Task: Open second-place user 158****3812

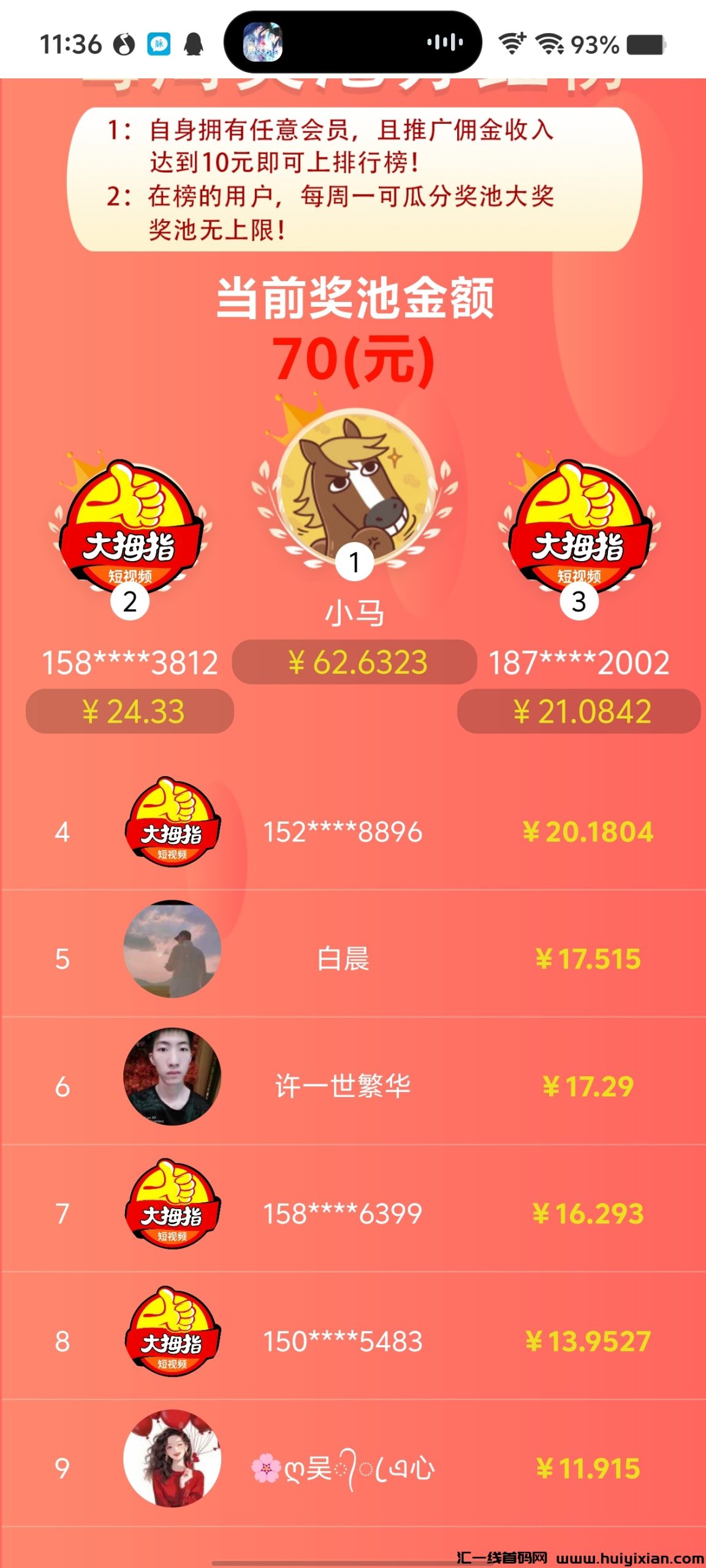Action: tap(130, 663)
